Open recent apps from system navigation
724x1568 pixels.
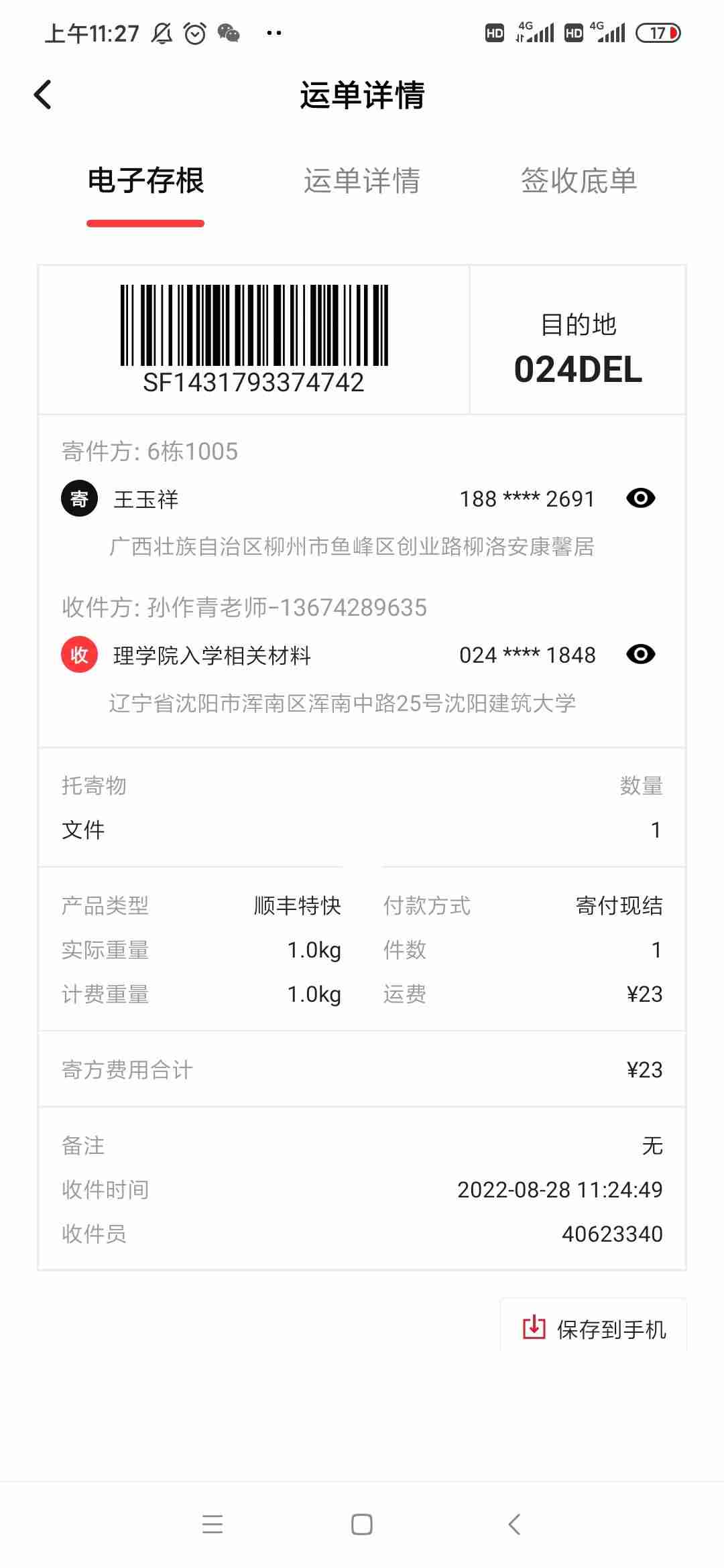coord(213,1524)
